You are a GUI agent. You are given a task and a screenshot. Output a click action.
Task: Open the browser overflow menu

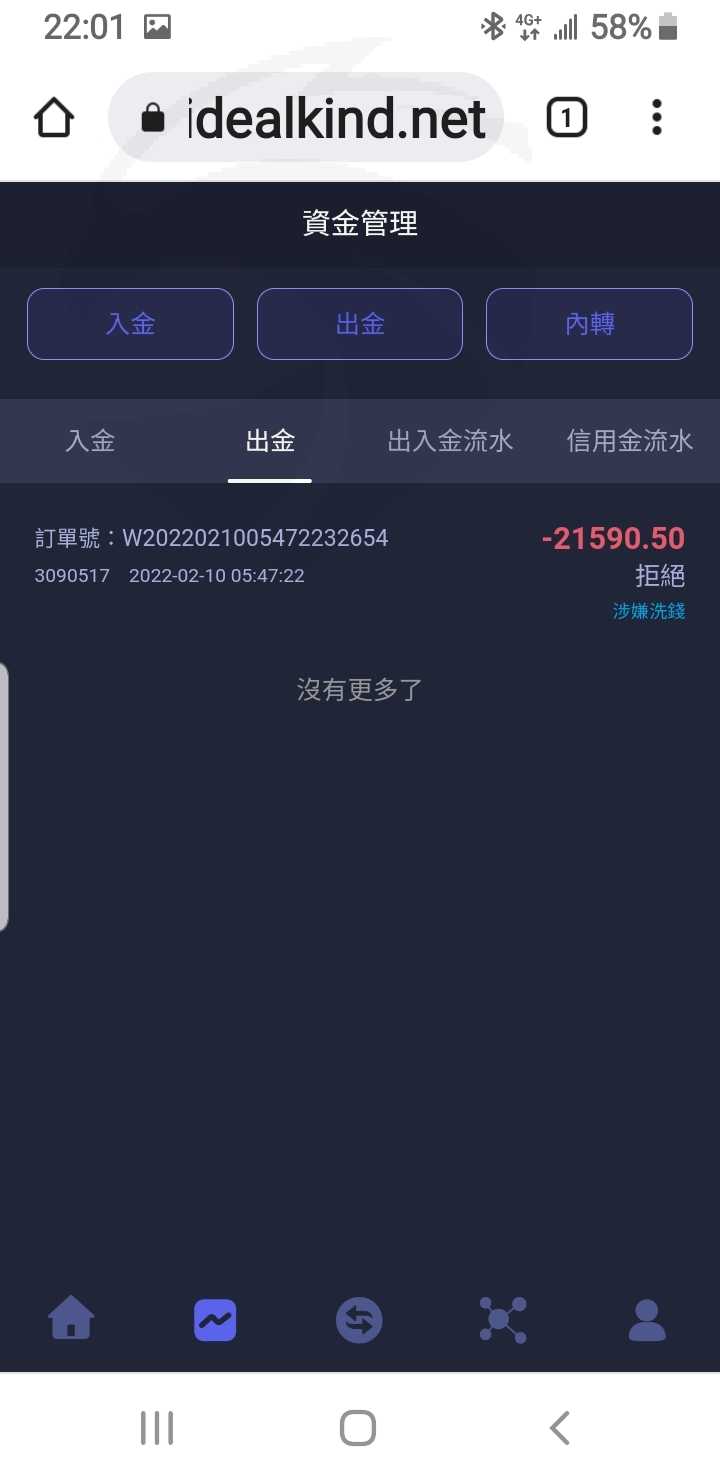point(657,118)
